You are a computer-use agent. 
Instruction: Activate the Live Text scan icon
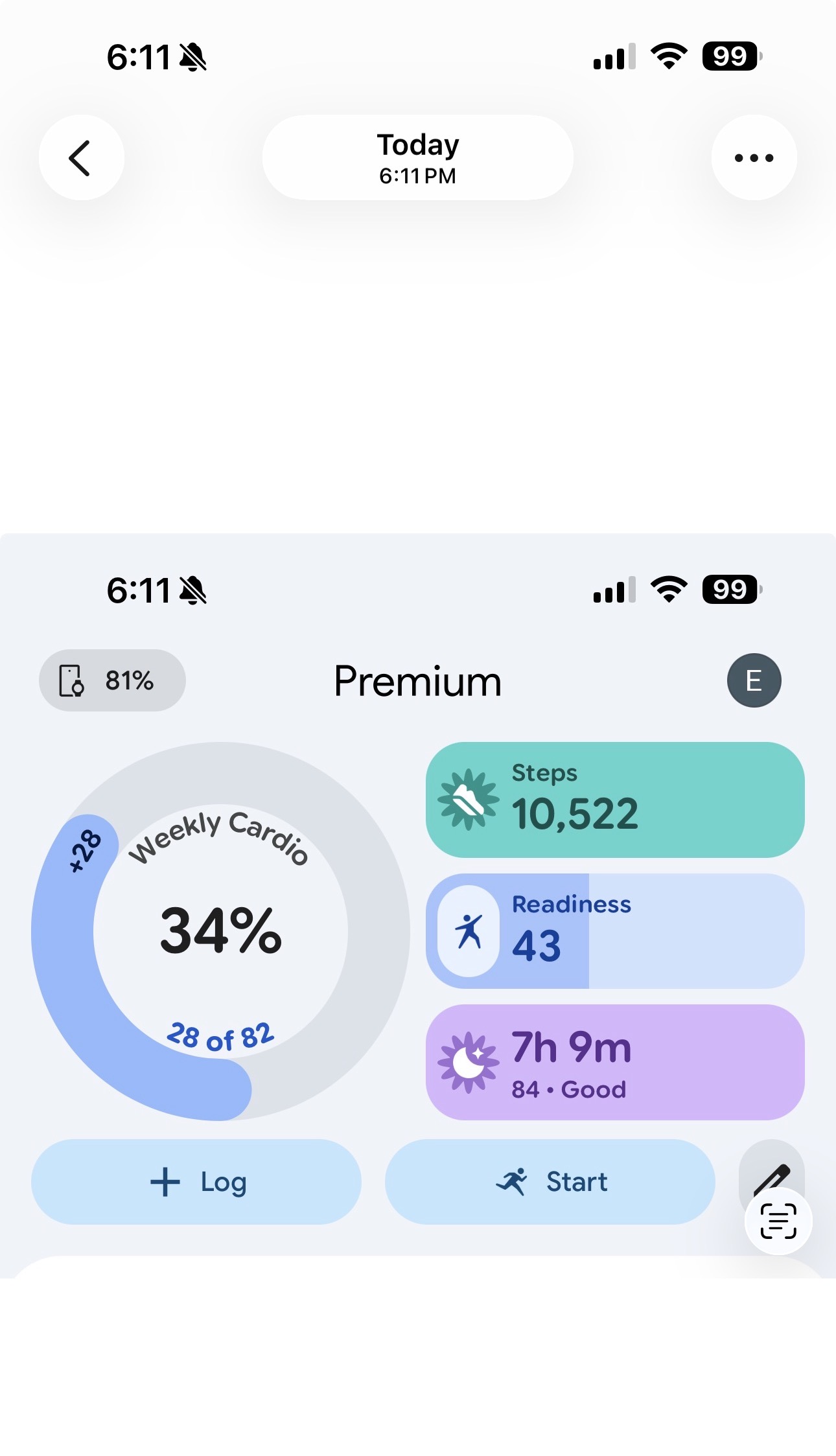(778, 1221)
